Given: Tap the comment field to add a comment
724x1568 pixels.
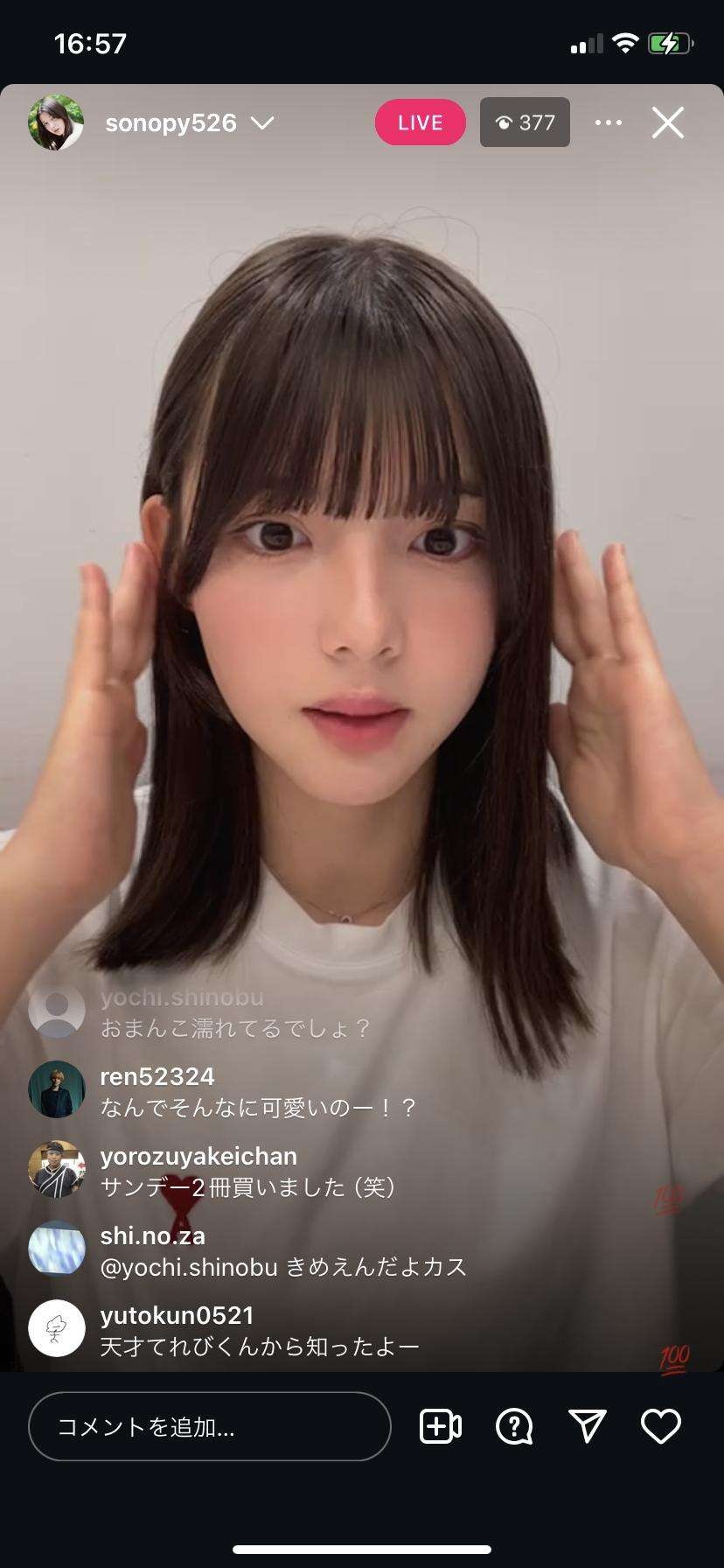Looking at the screenshot, I should (x=209, y=1426).
